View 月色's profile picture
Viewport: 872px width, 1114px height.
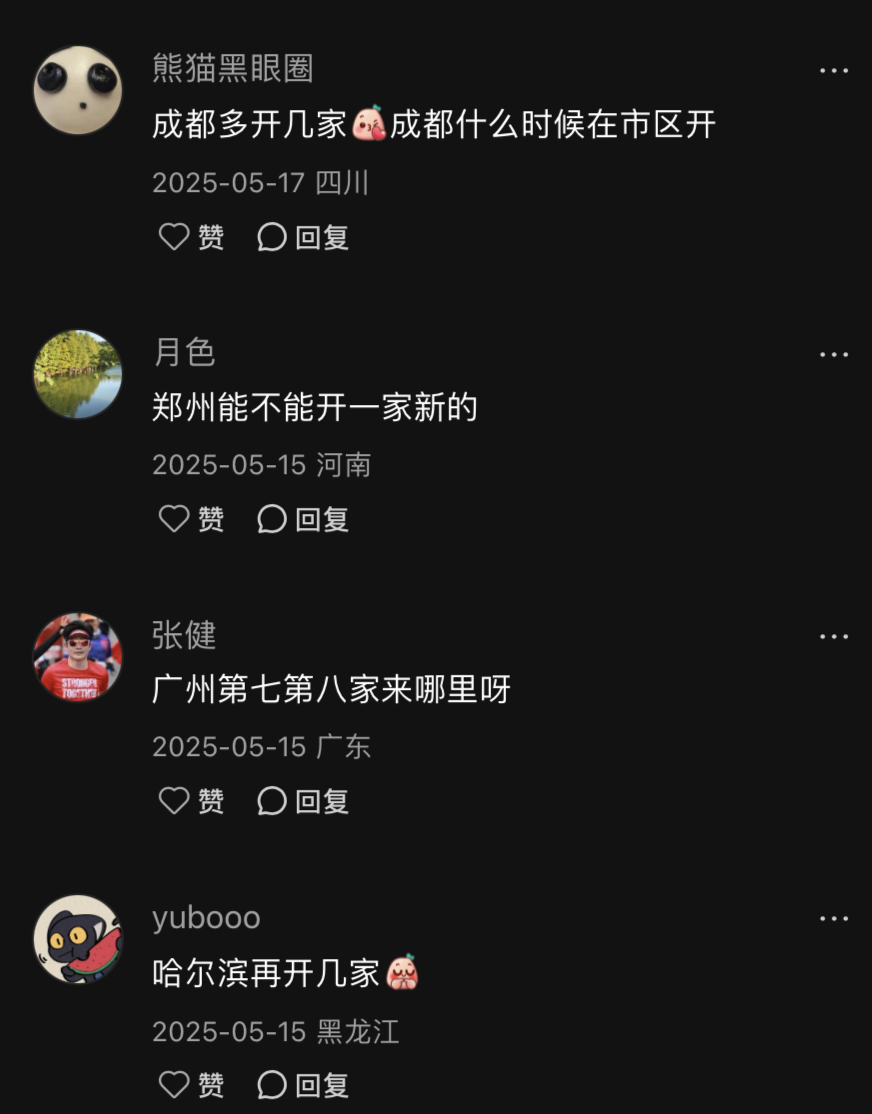coord(77,374)
